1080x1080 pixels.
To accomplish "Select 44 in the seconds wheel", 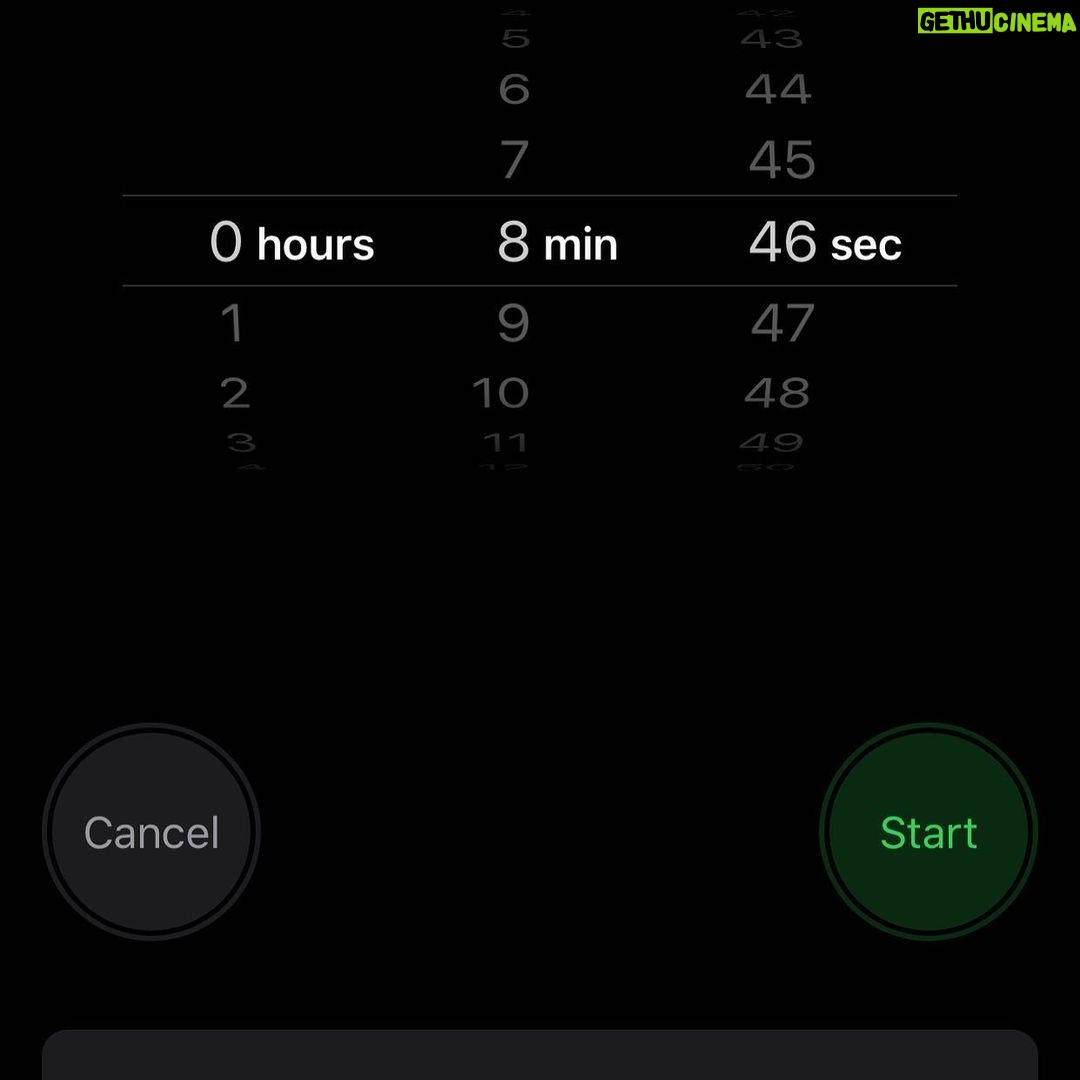I will pyautogui.click(x=778, y=90).
